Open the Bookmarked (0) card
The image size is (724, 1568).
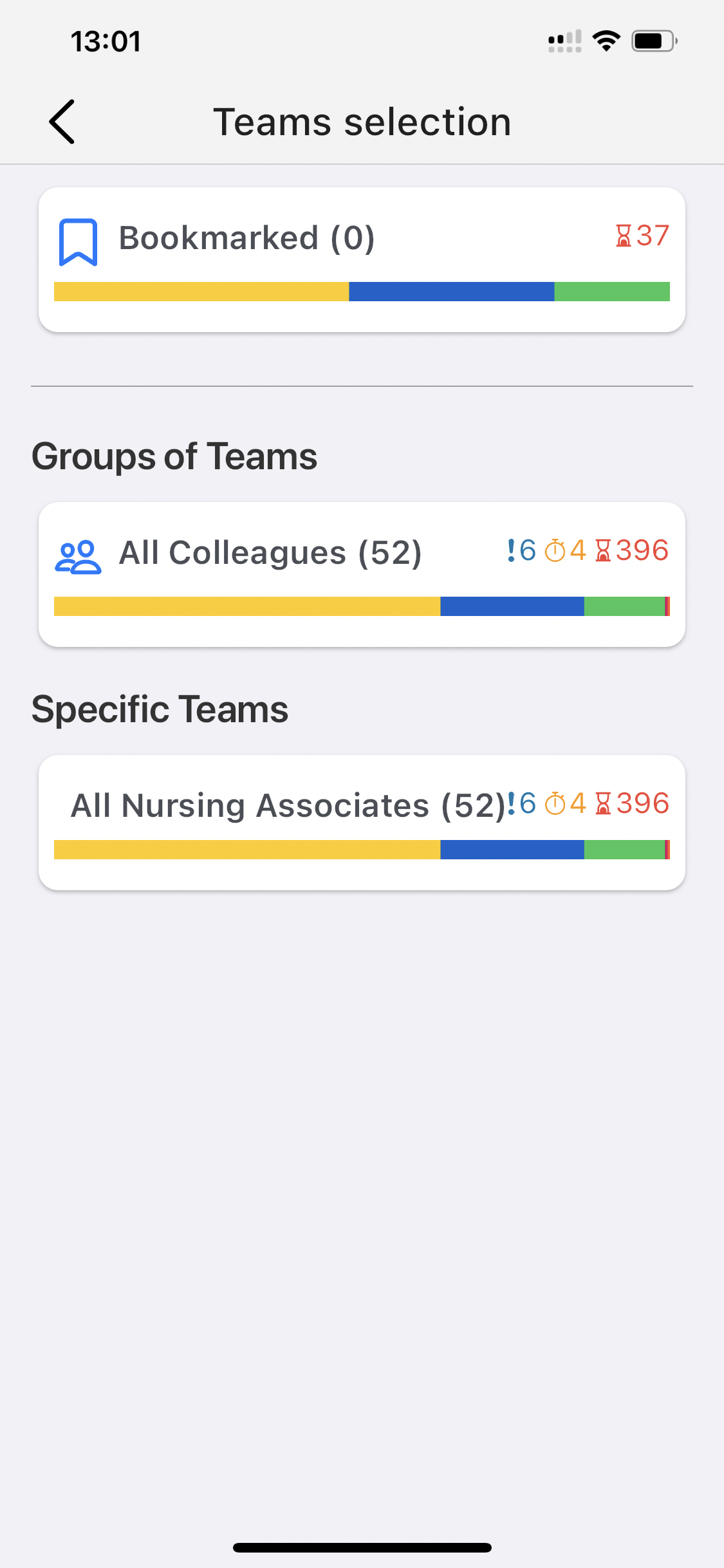pos(362,259)
